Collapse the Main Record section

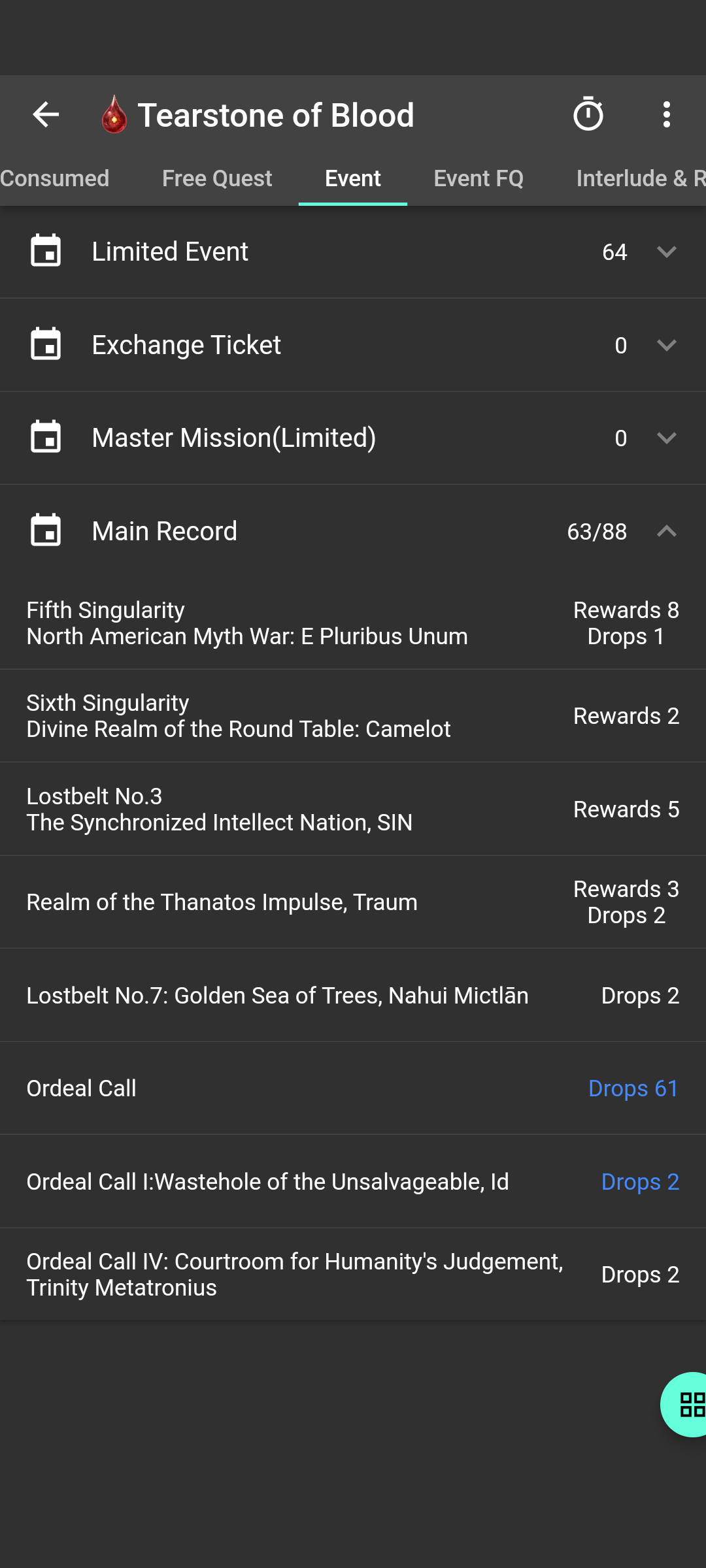click(353, 531)
